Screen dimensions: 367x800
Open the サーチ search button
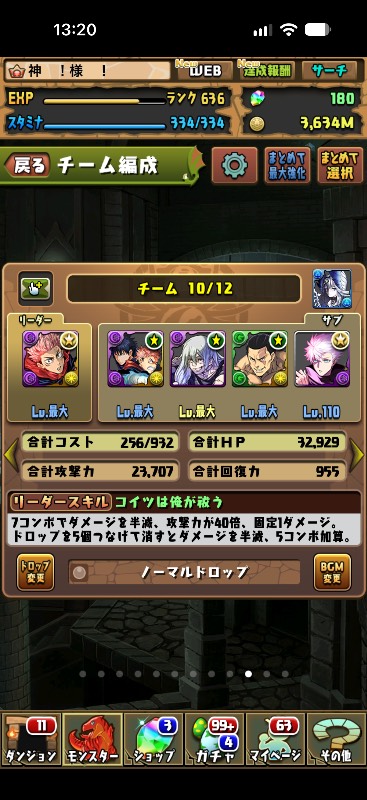pyautogui.click(x=329, y=70)
